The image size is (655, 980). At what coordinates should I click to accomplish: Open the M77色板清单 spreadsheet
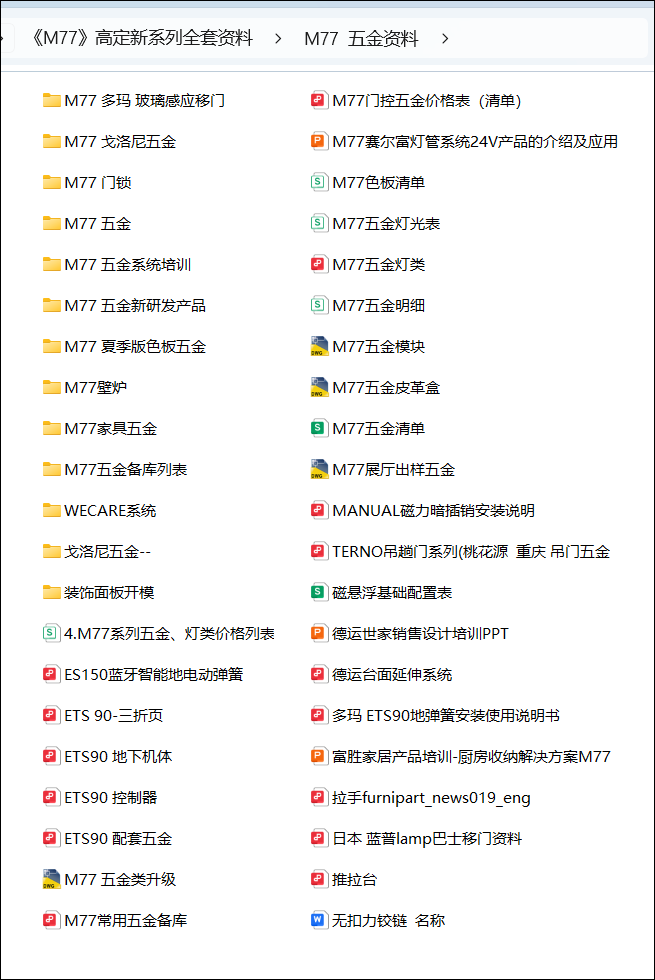(x=378, y=183)
